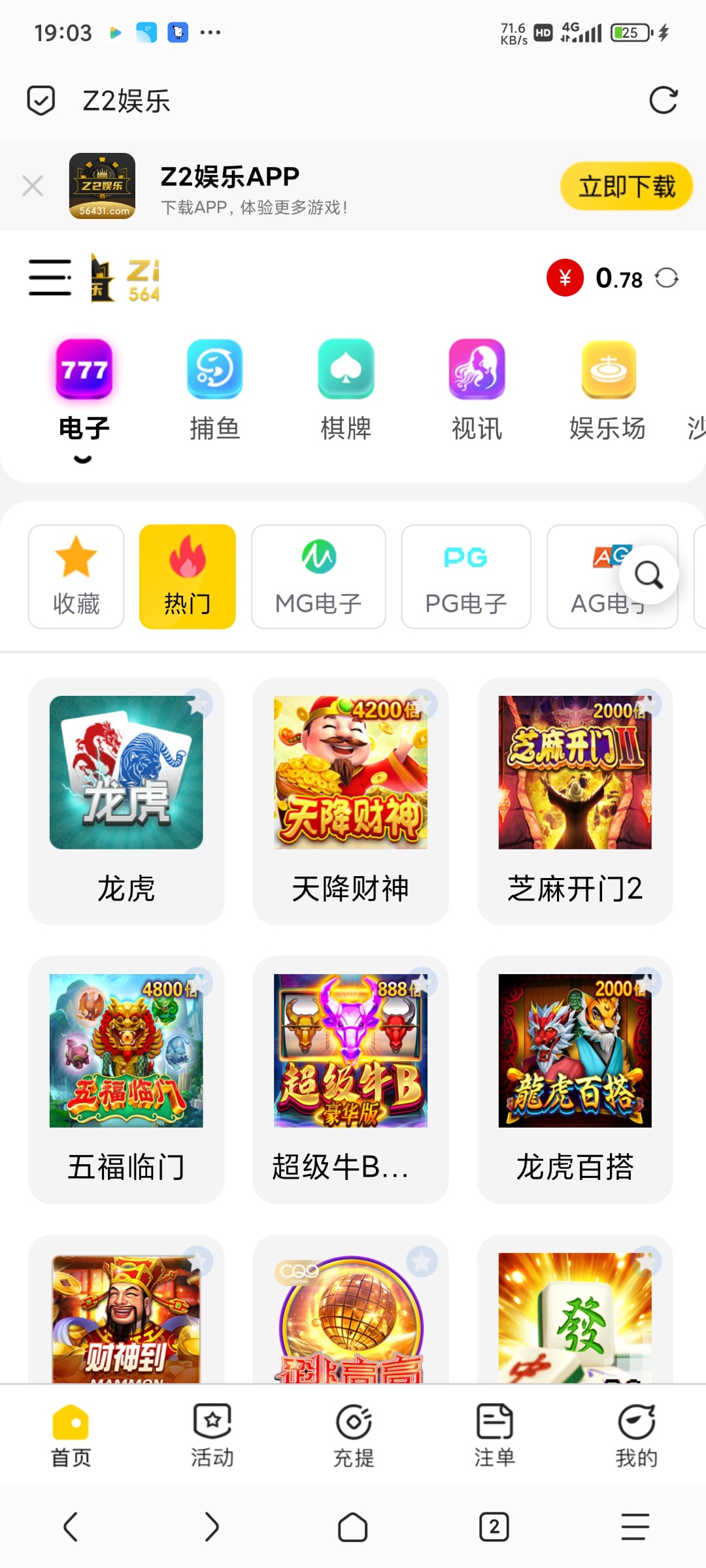Select the 棋牌 category
Image resolution: width=706 pixels, height=1568 pixels.
[x=346, y=390]
